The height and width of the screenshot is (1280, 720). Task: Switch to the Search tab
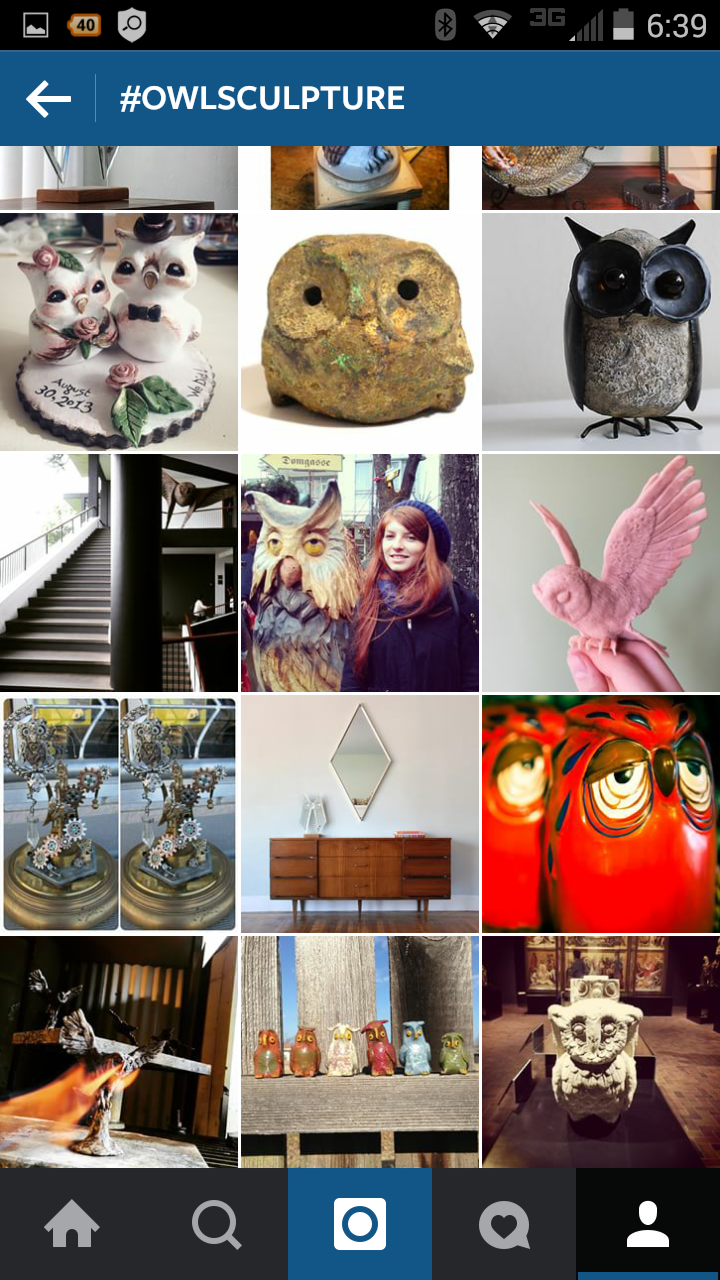click(x=216, y=1224)
